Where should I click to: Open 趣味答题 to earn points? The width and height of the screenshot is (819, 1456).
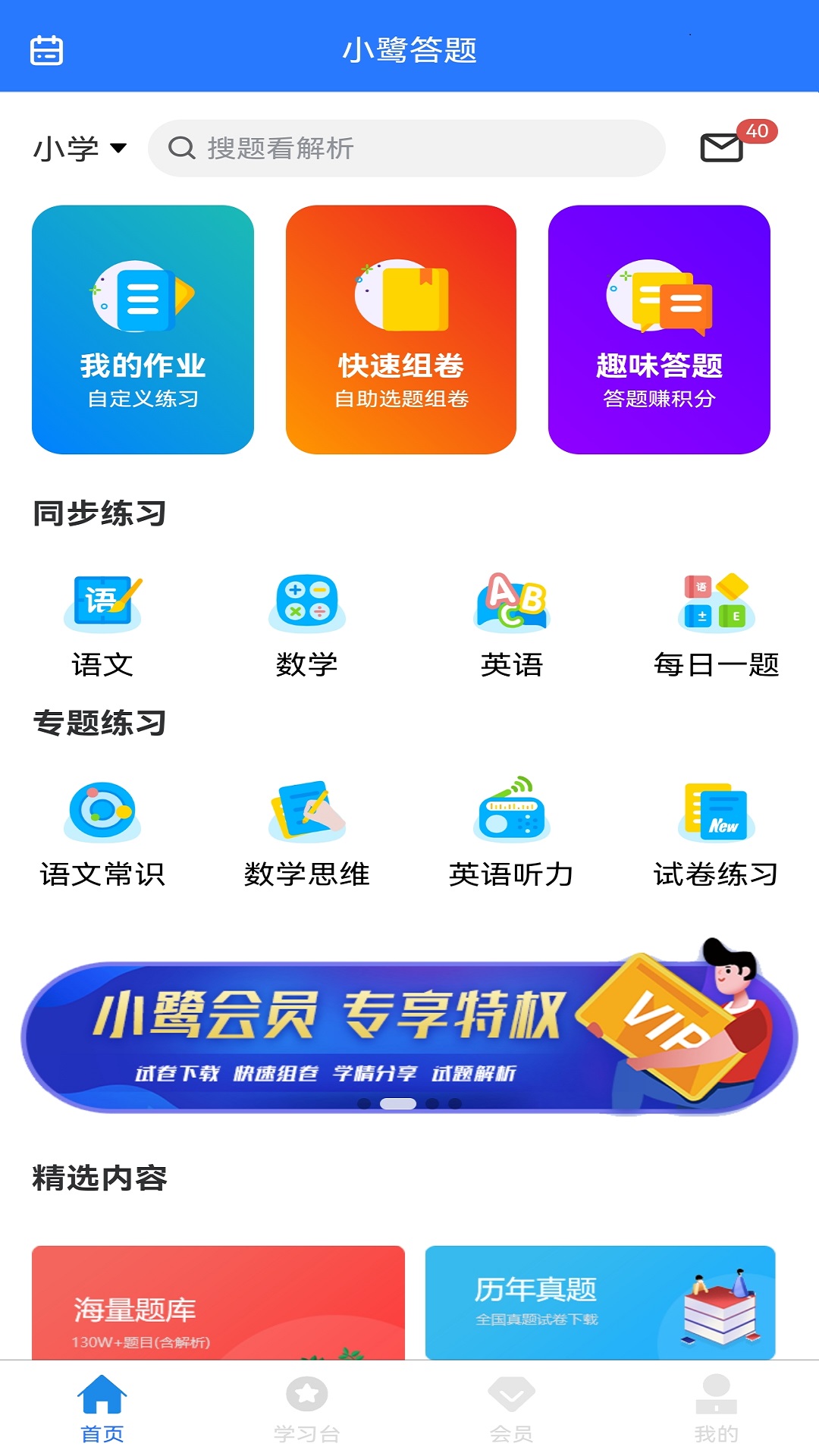[659, 328]
